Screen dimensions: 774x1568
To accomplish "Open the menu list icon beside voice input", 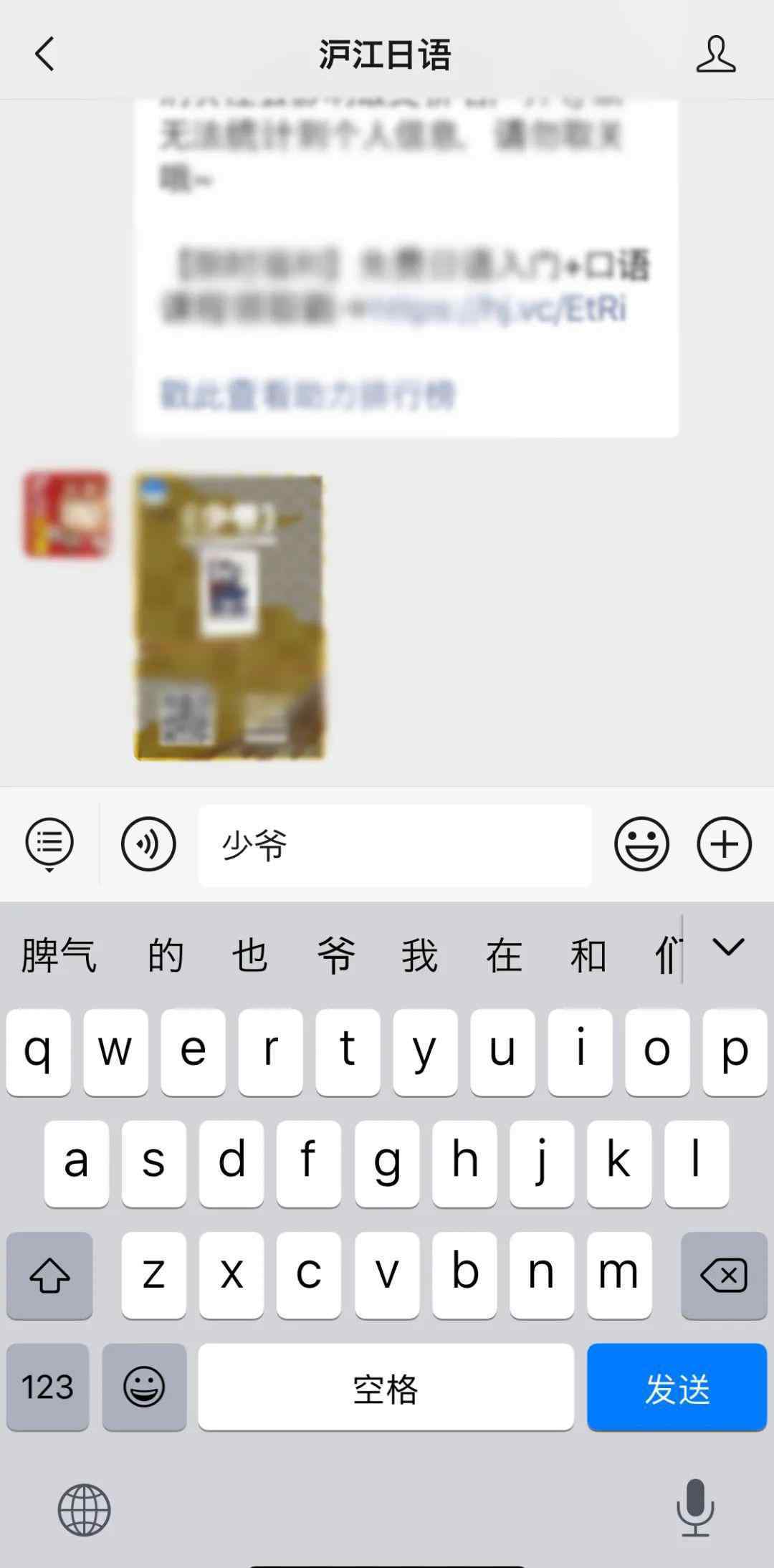I will (49, 844).
